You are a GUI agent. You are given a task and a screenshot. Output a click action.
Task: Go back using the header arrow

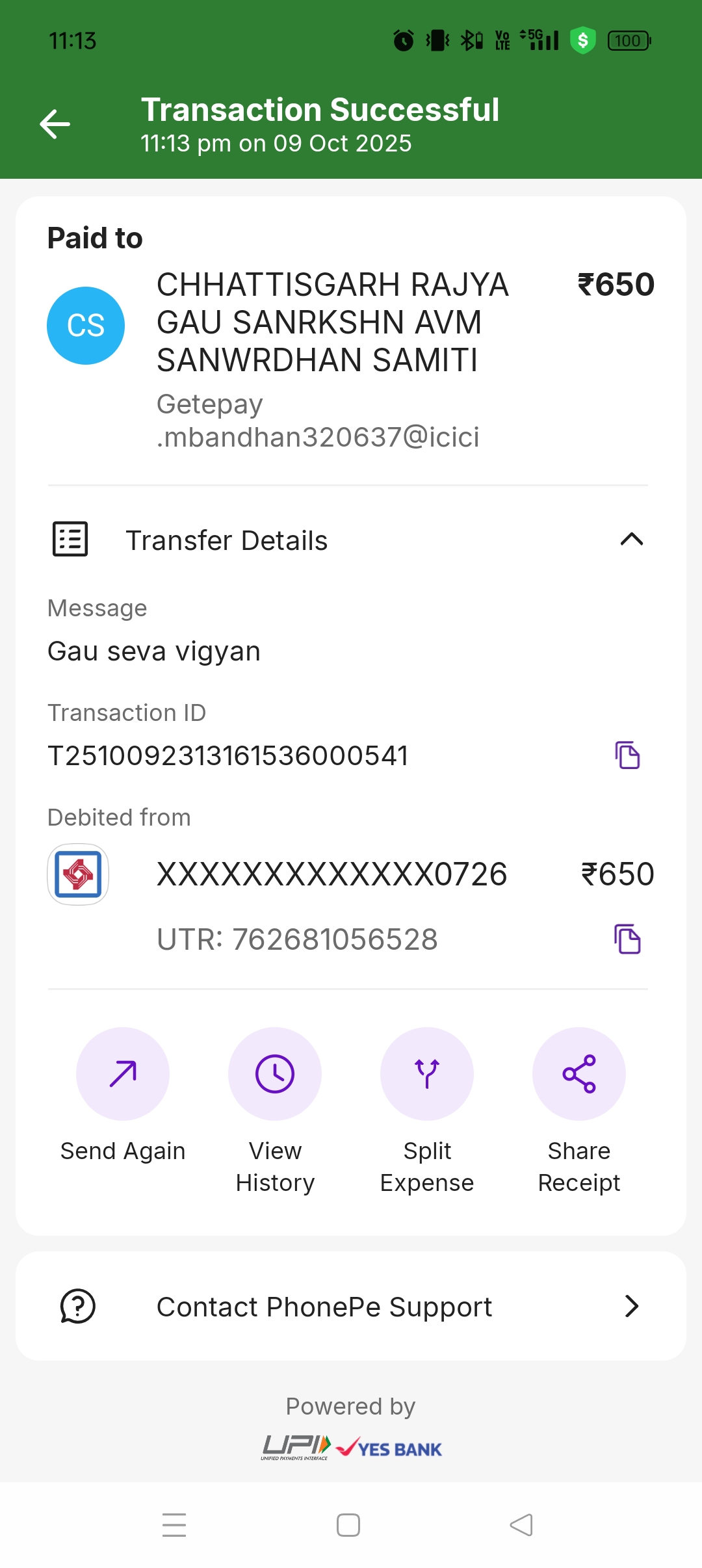click(x=55, y=124)
